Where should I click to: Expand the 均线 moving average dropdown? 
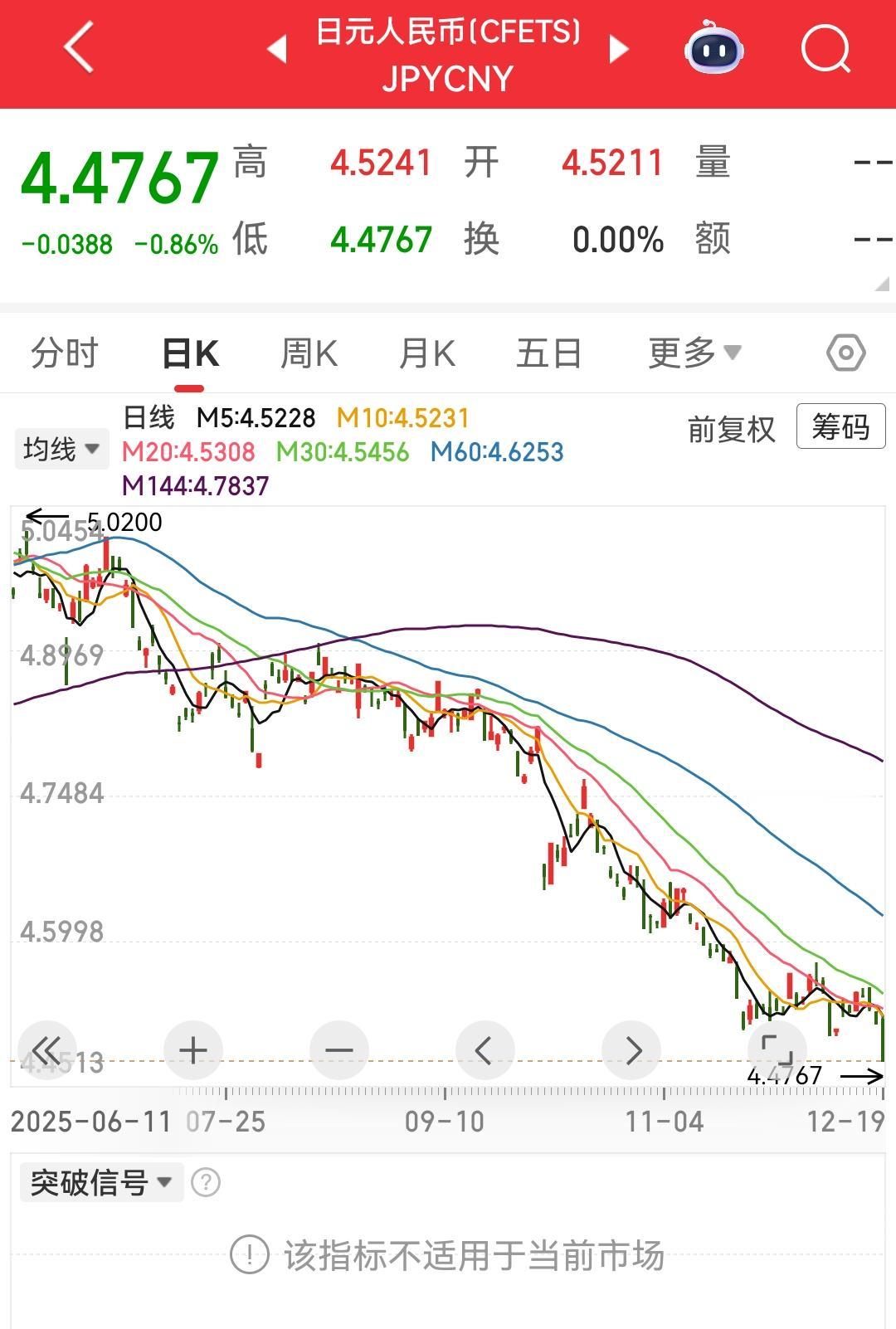[61, 447]
